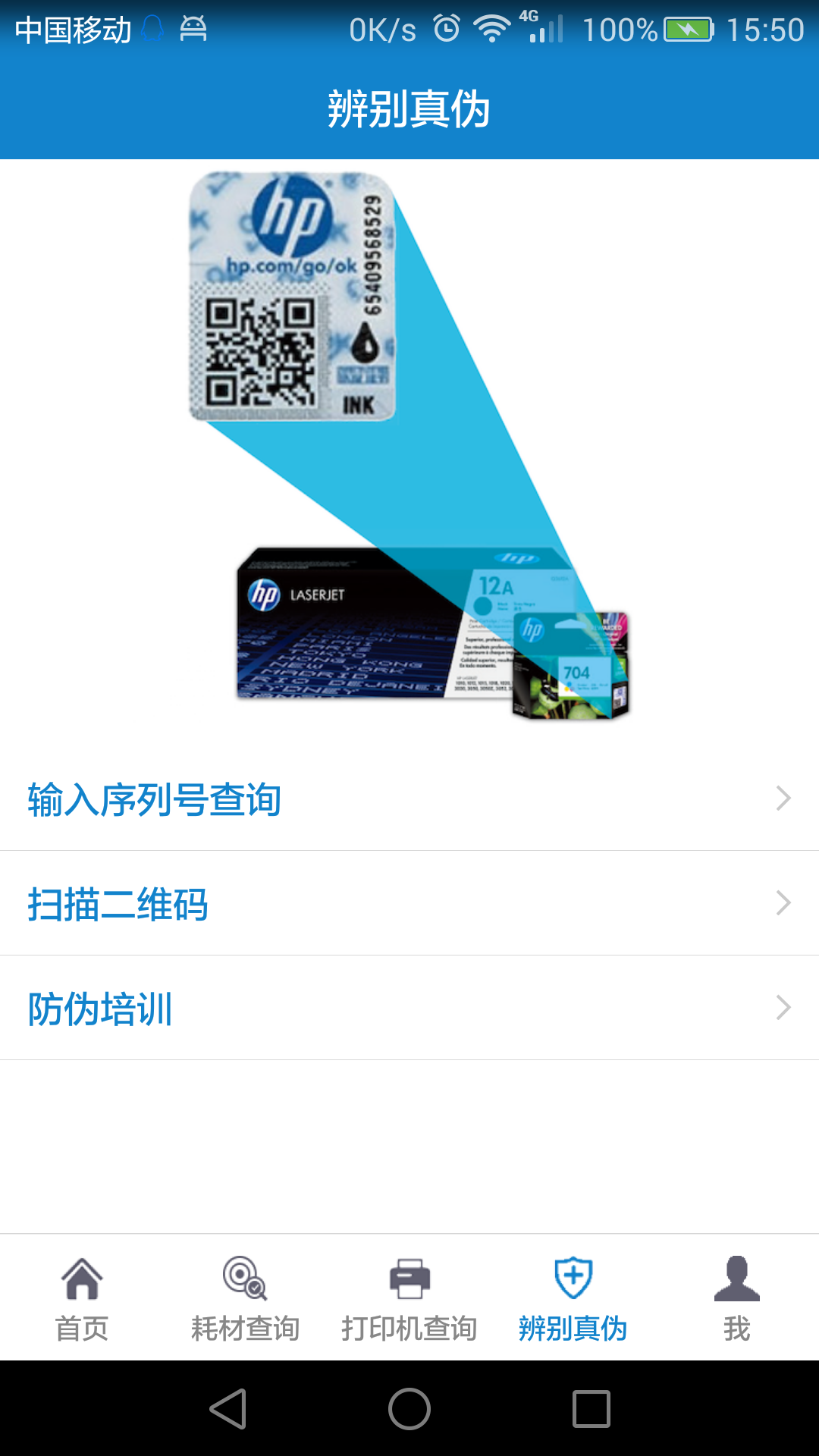Go to the 我 profile tab

pos(736,1298)
